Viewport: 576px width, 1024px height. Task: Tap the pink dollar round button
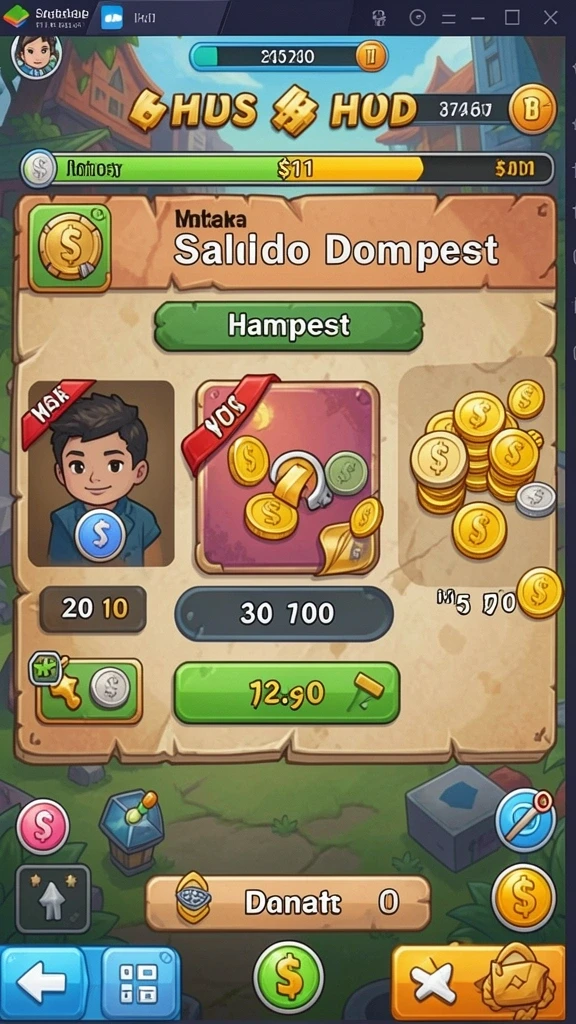point(42,827)
